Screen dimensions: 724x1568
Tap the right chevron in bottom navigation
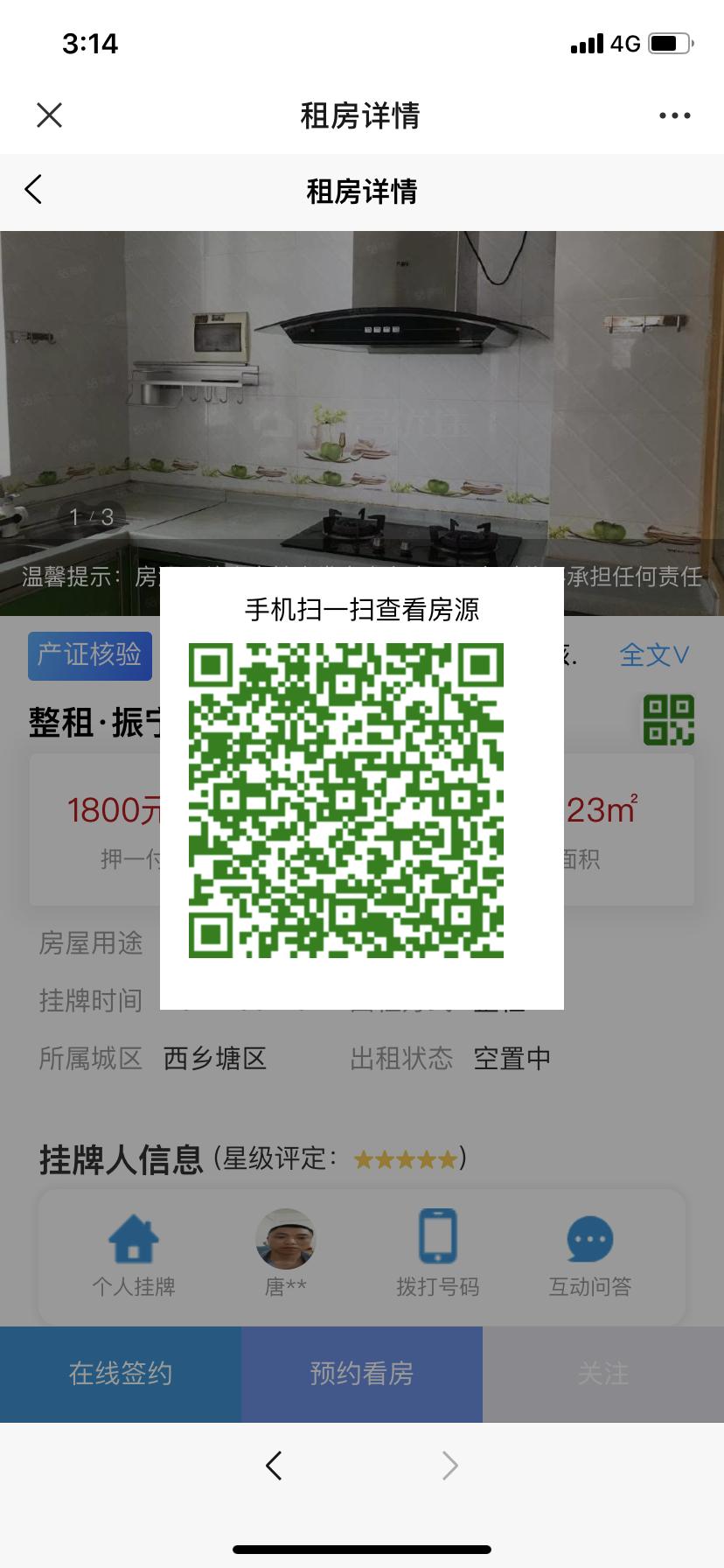(x=449, y=1466)
